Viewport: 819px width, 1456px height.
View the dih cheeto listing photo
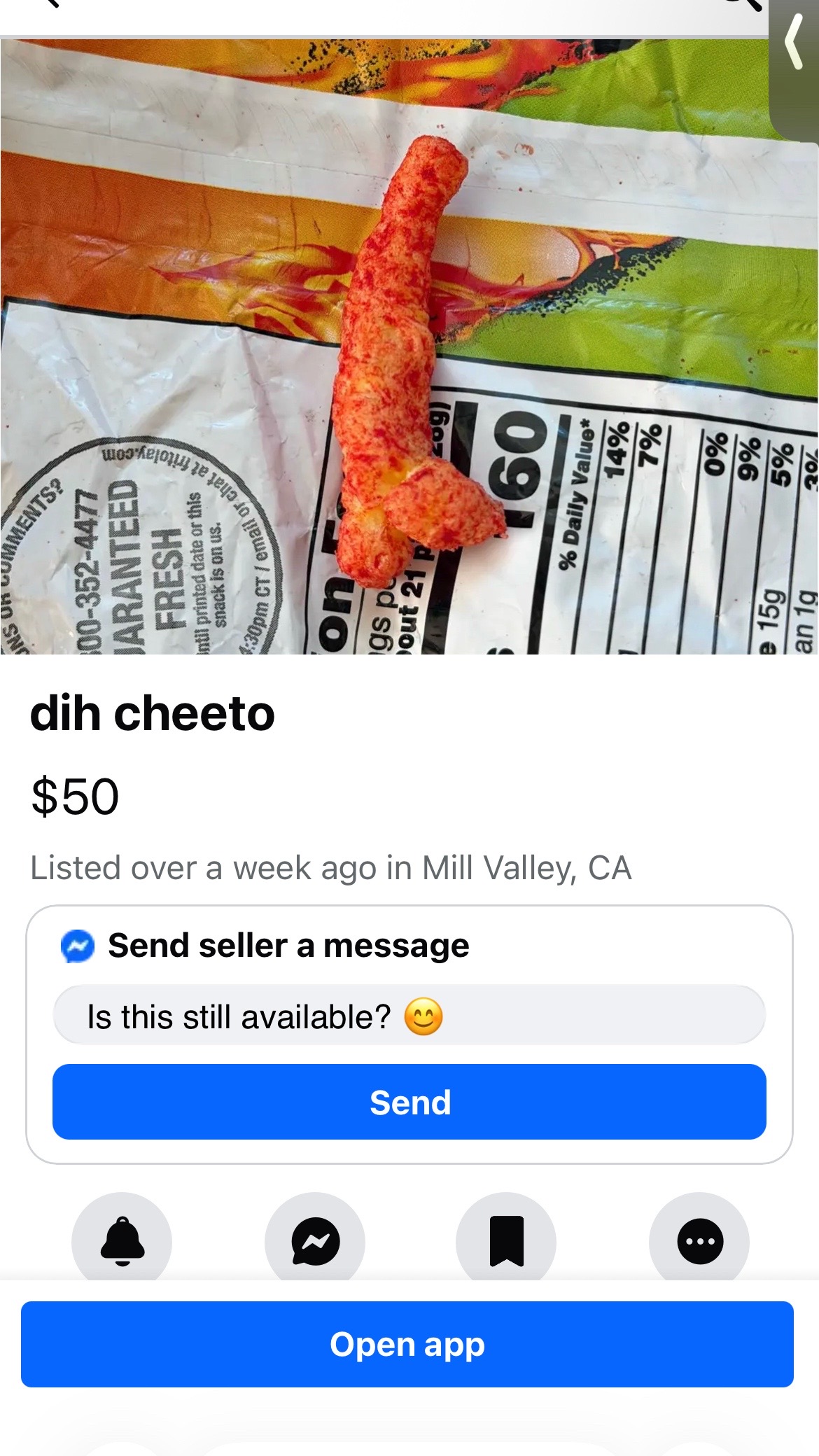(409, 346)
